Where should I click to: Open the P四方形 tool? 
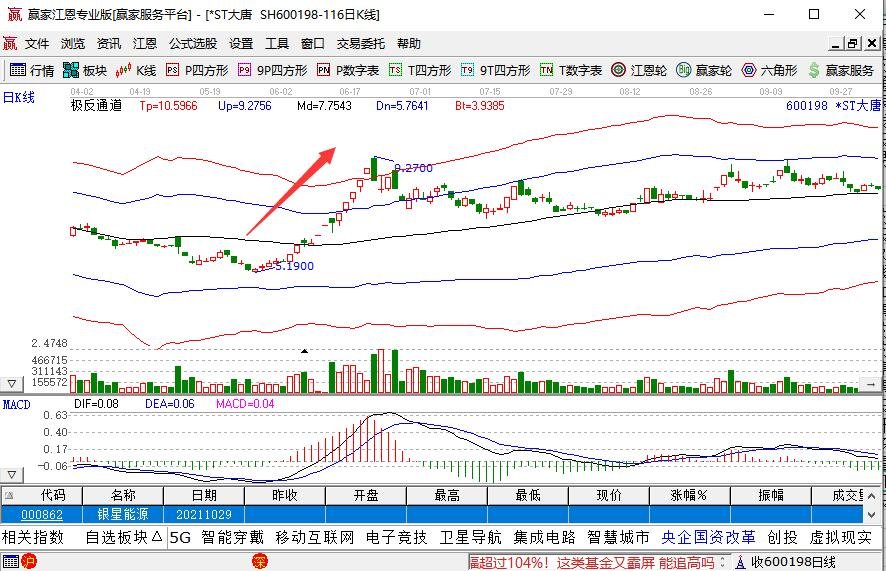tap(197, 70)
